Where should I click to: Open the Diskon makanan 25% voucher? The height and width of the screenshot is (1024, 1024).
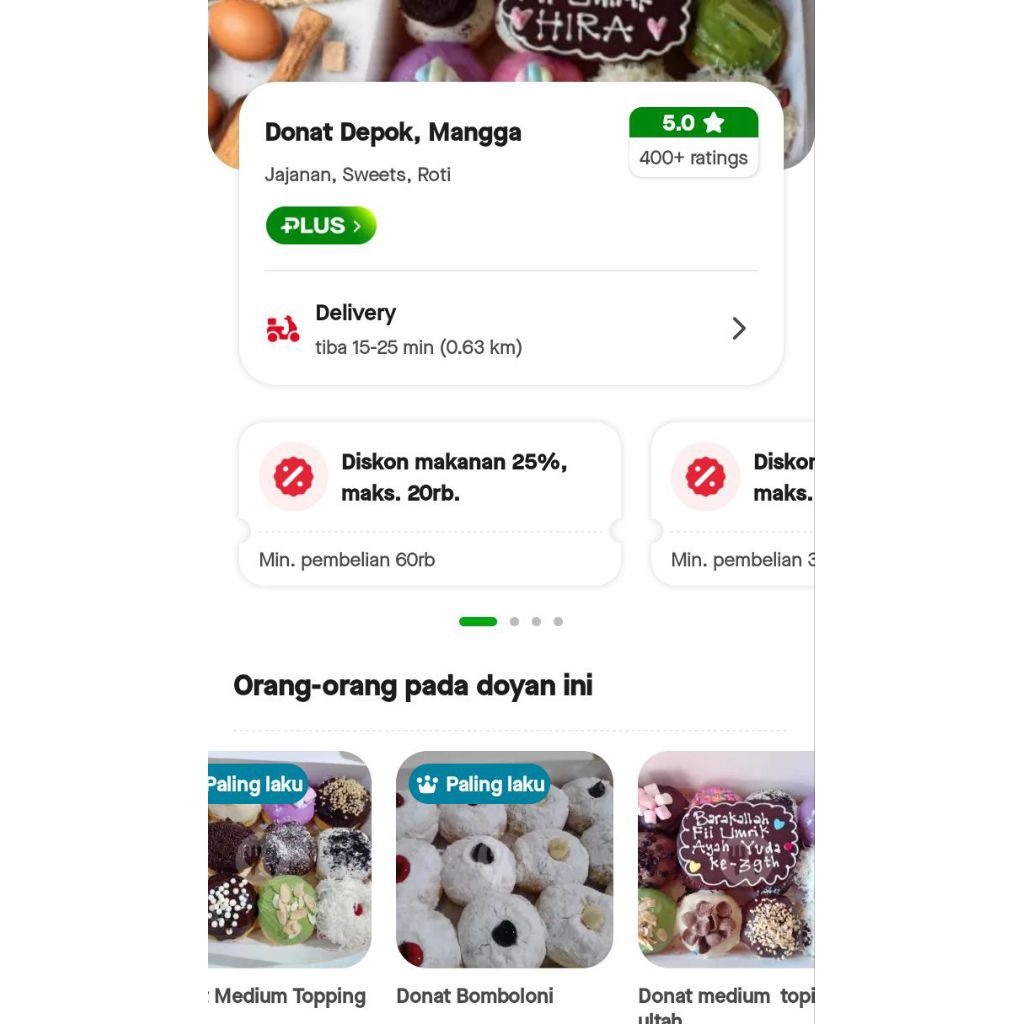click(x=430, y=503)
